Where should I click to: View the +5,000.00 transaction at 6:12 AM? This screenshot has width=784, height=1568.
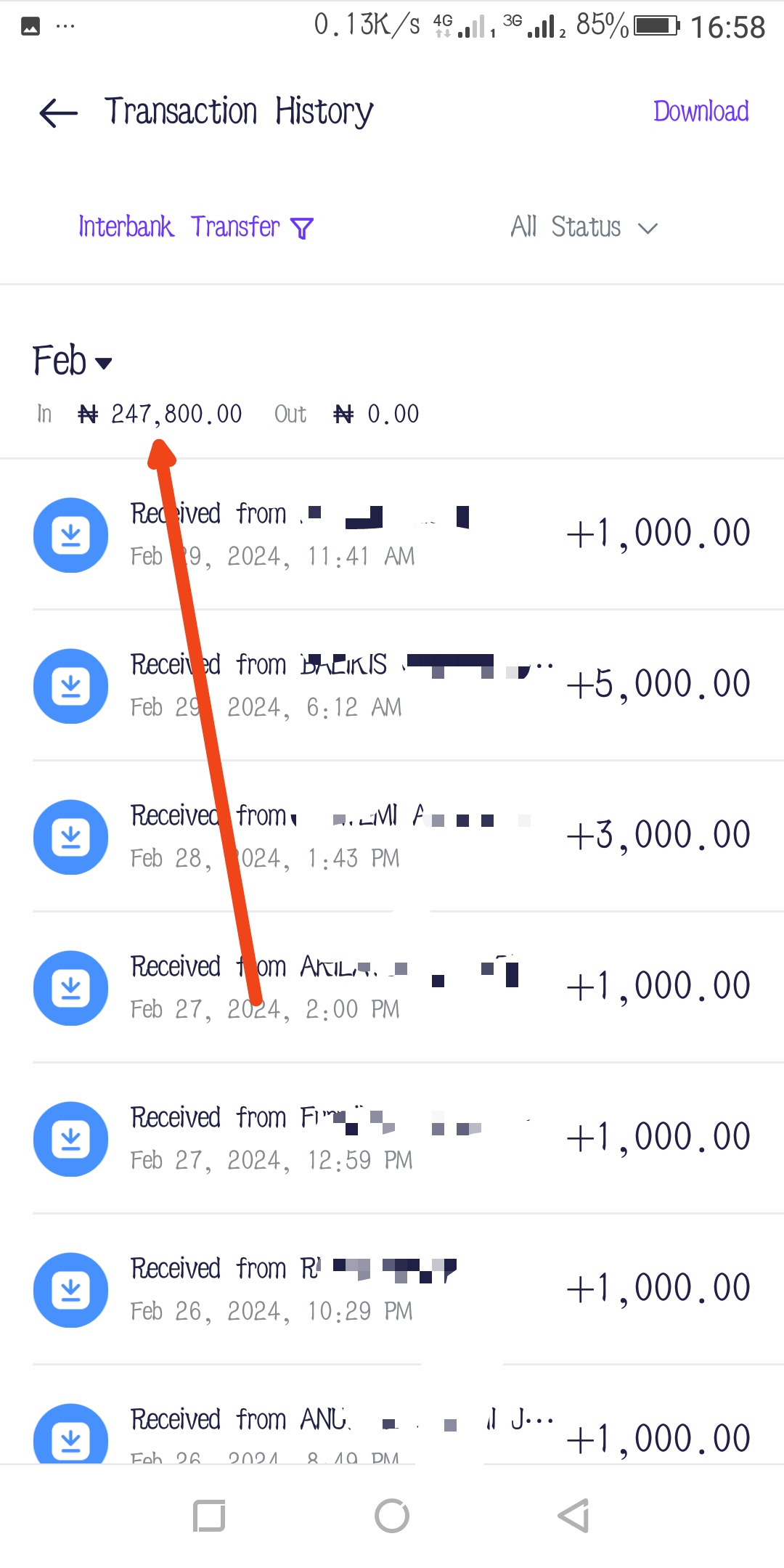point(392,686)
